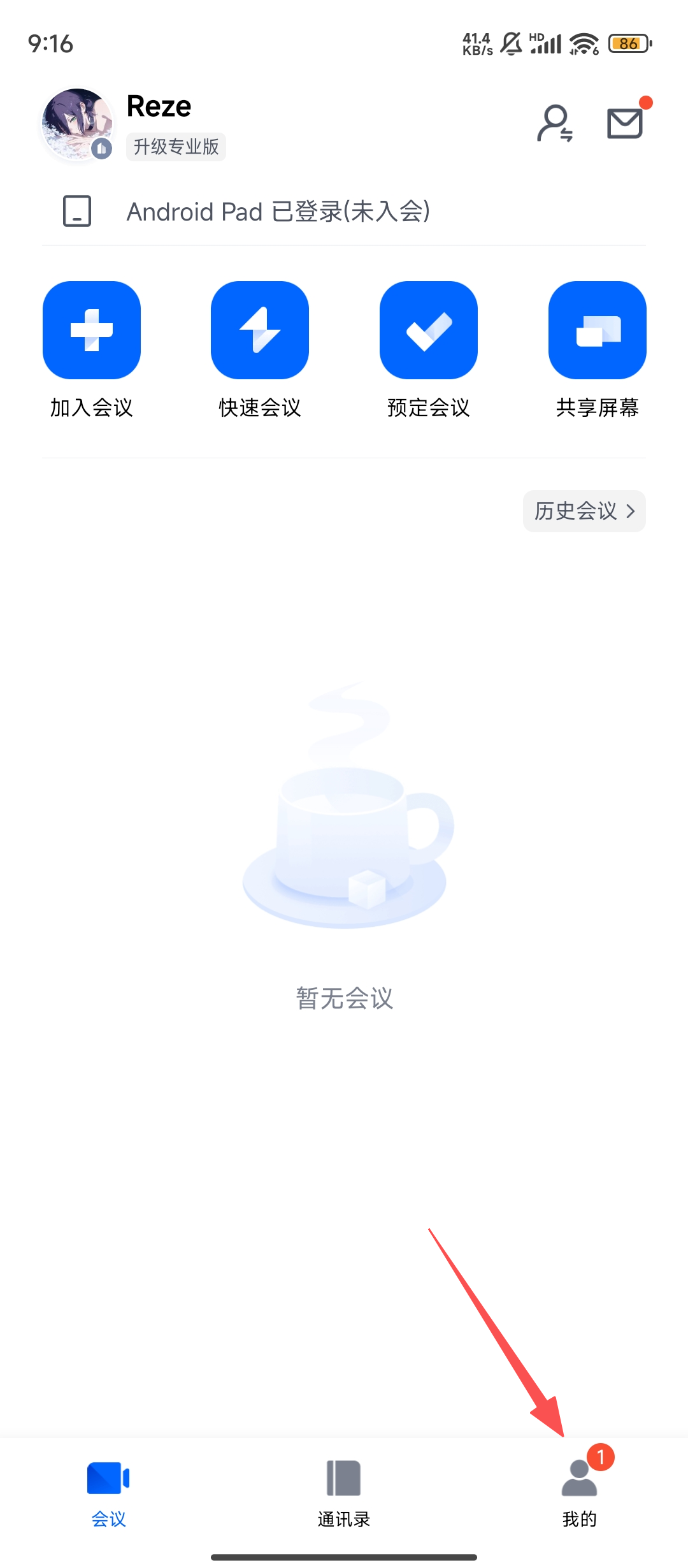The image size is (688, 1568).
Task: Open the switch account icon
Action: (555, 124)
